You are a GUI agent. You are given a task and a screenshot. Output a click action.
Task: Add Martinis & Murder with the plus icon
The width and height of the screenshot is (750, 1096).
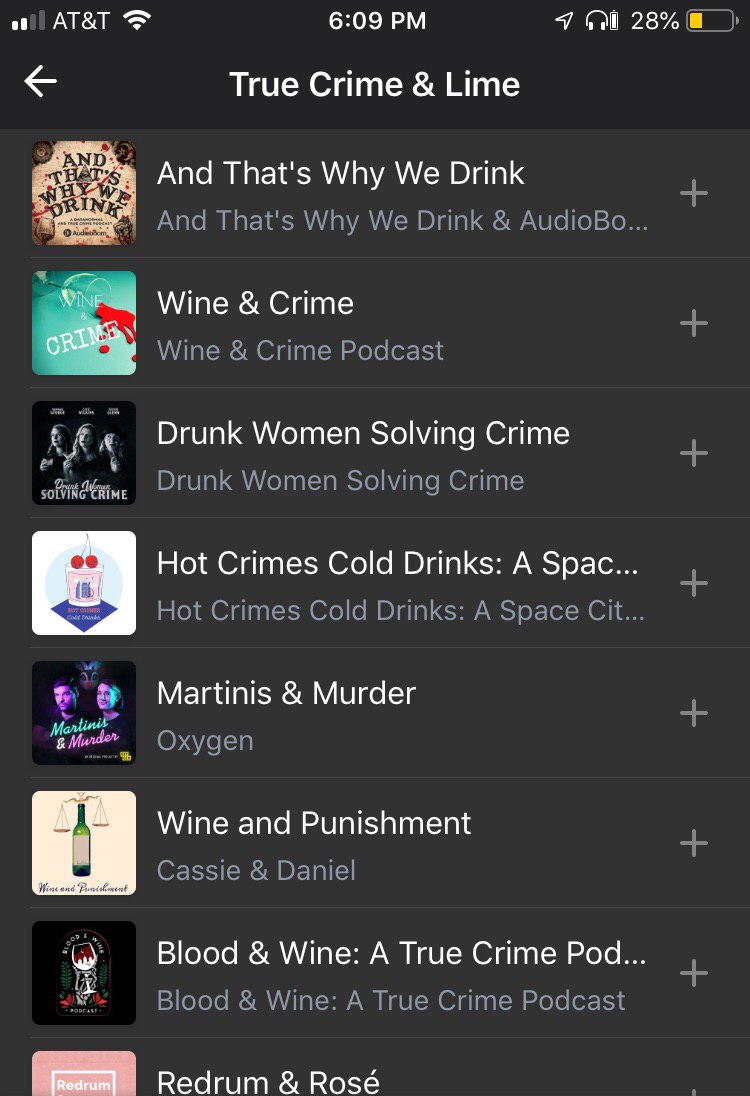point(693,713)
